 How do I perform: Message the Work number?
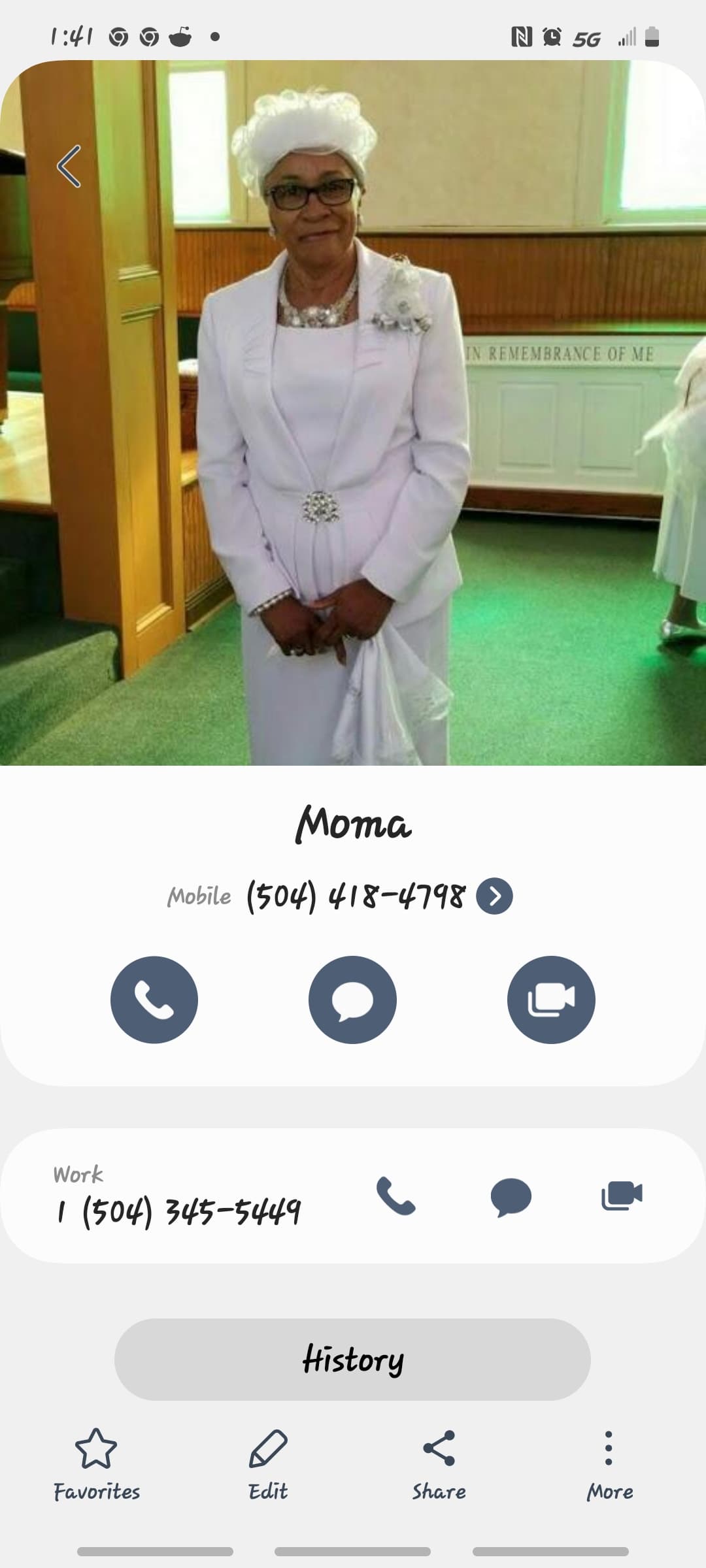(x=511, y=1196)
